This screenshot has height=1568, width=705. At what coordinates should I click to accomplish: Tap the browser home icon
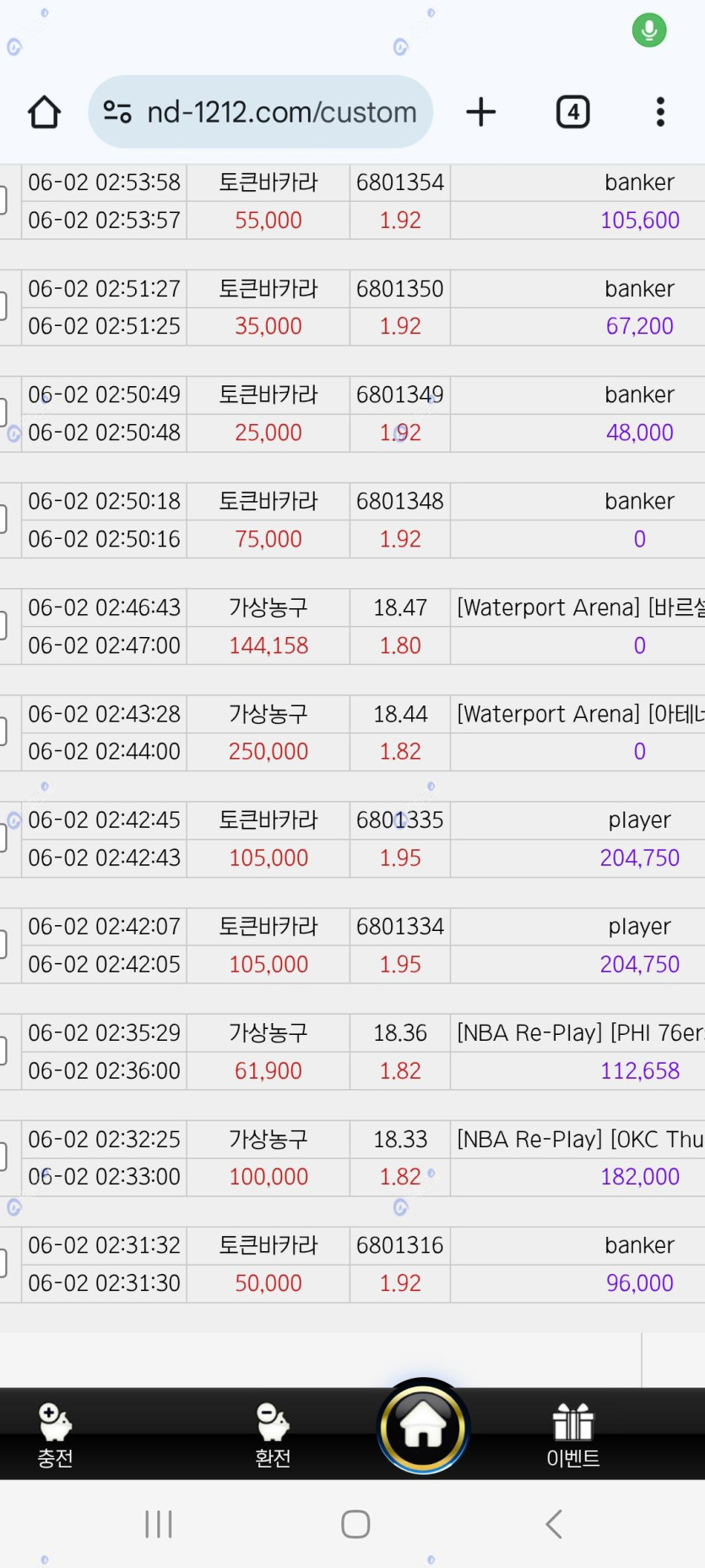click(x=44, y=112)
